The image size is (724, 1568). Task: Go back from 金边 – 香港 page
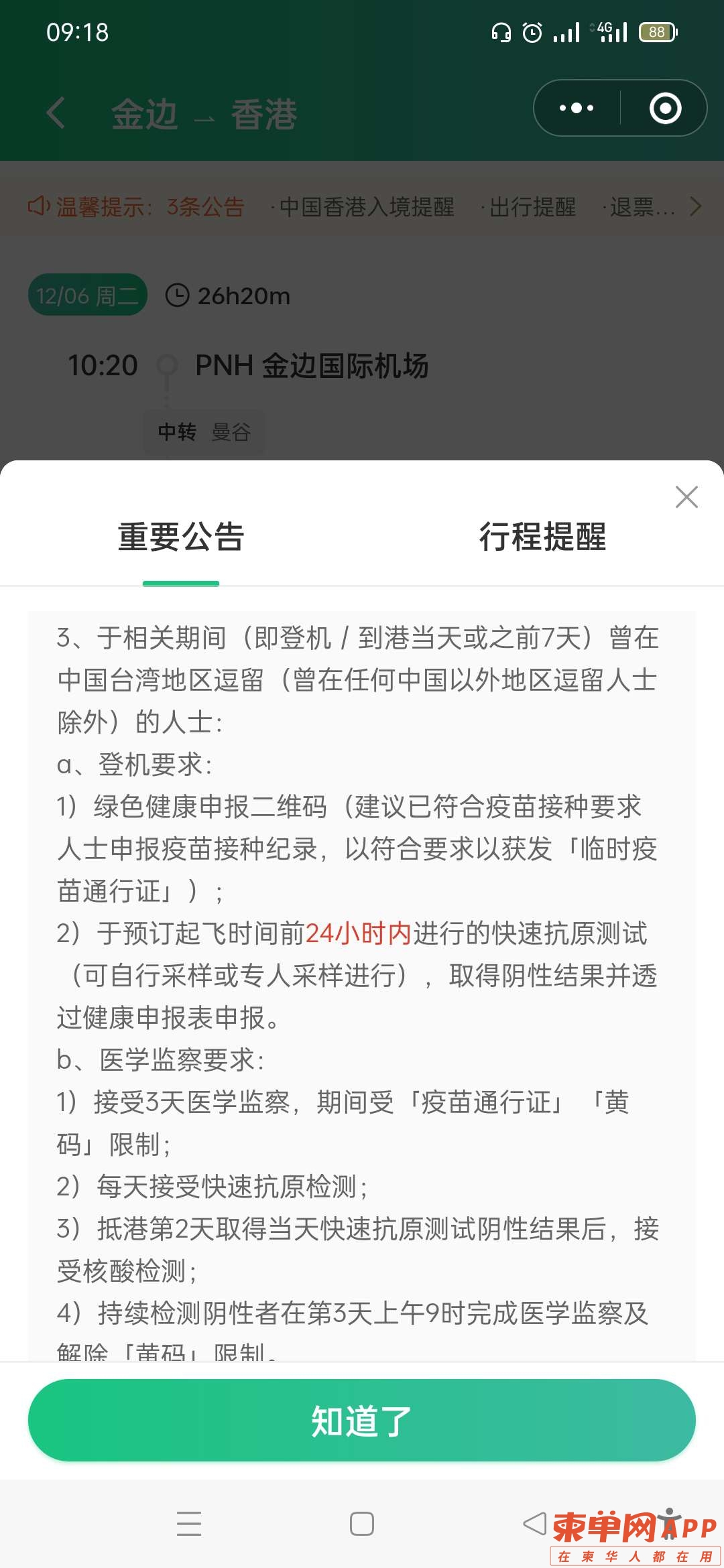click(56, 113)
